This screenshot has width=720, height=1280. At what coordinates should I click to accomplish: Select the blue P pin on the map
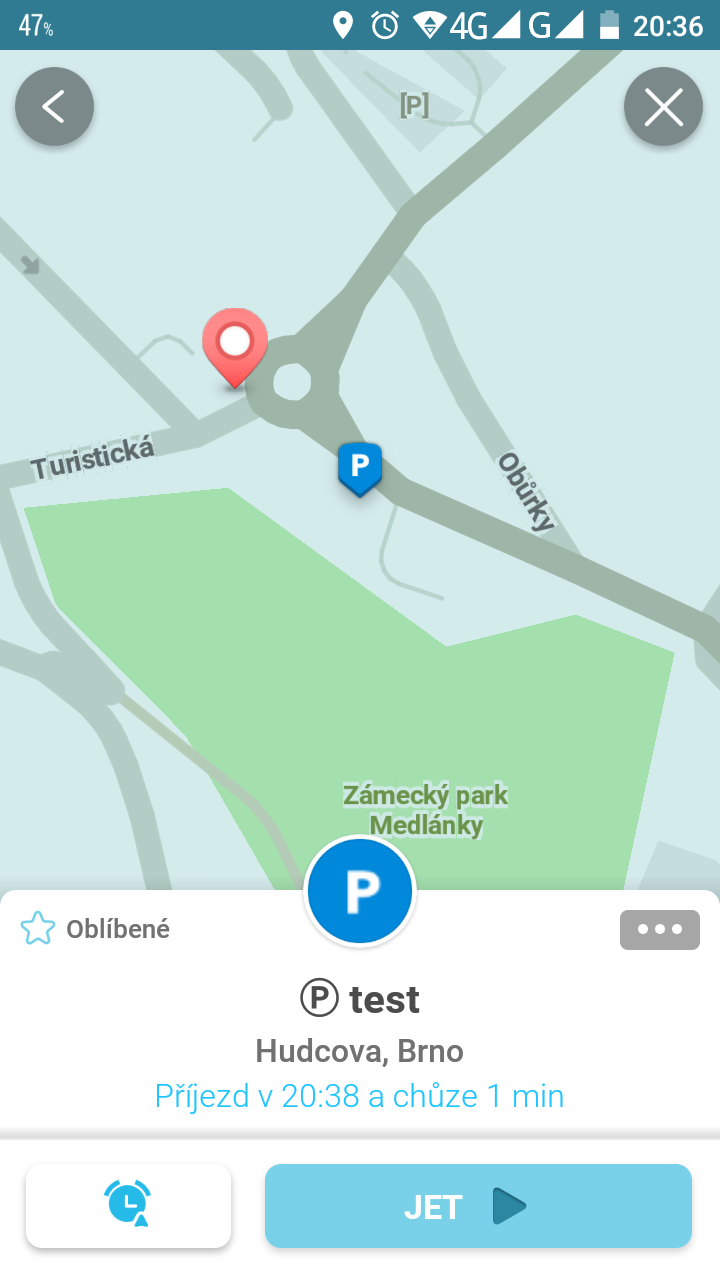tap(358, 465)
